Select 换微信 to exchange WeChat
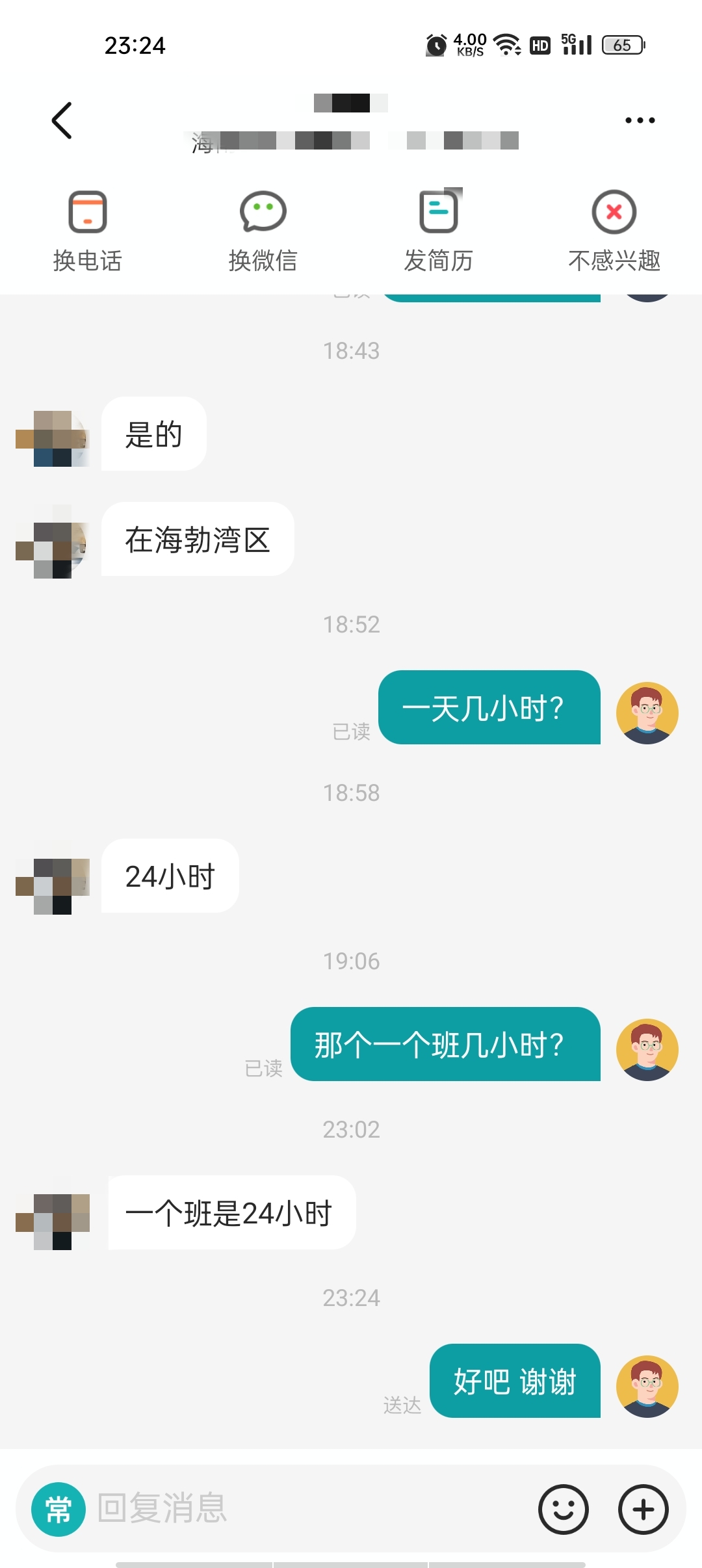The width and height of the screenshot is (702, 1568). (263, 231)
